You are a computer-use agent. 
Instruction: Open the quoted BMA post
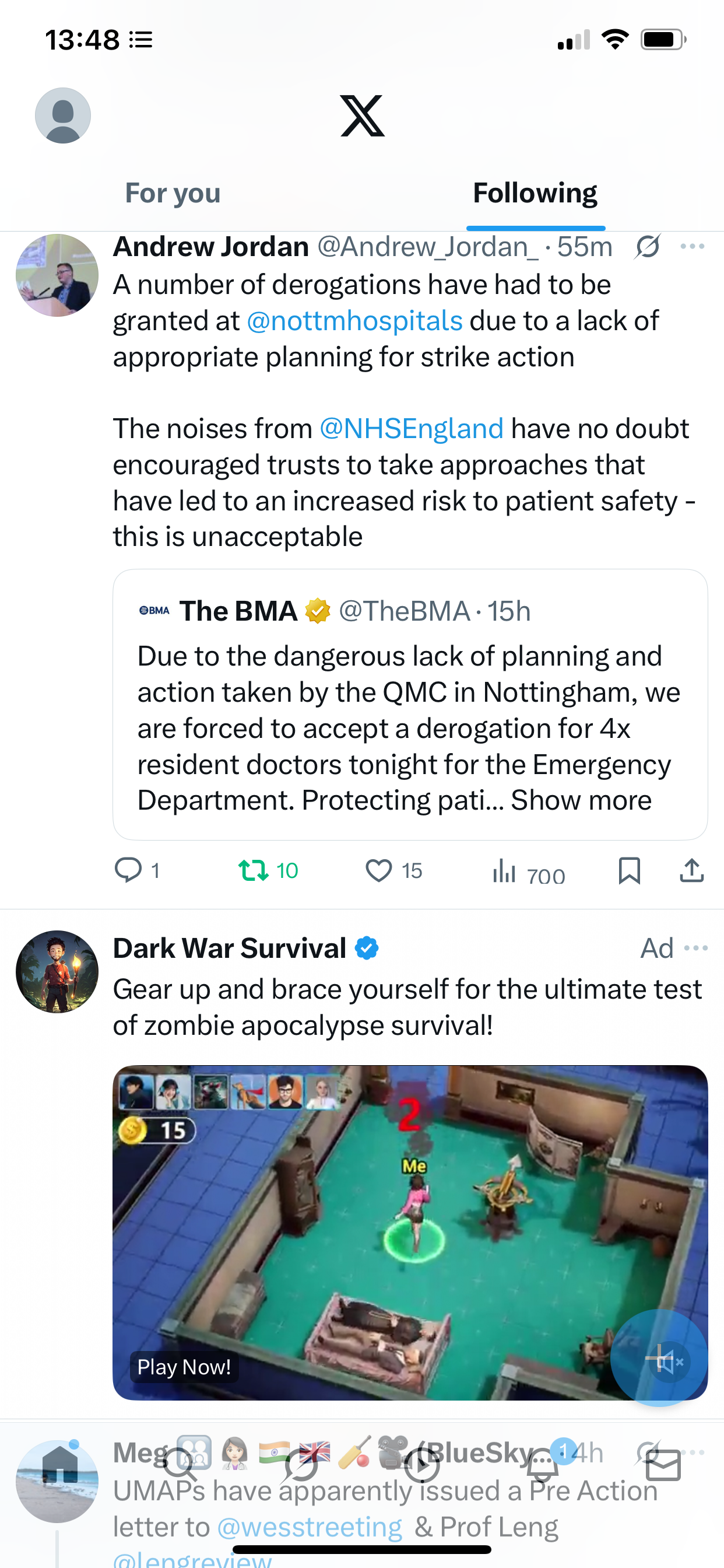pos(410,704)
